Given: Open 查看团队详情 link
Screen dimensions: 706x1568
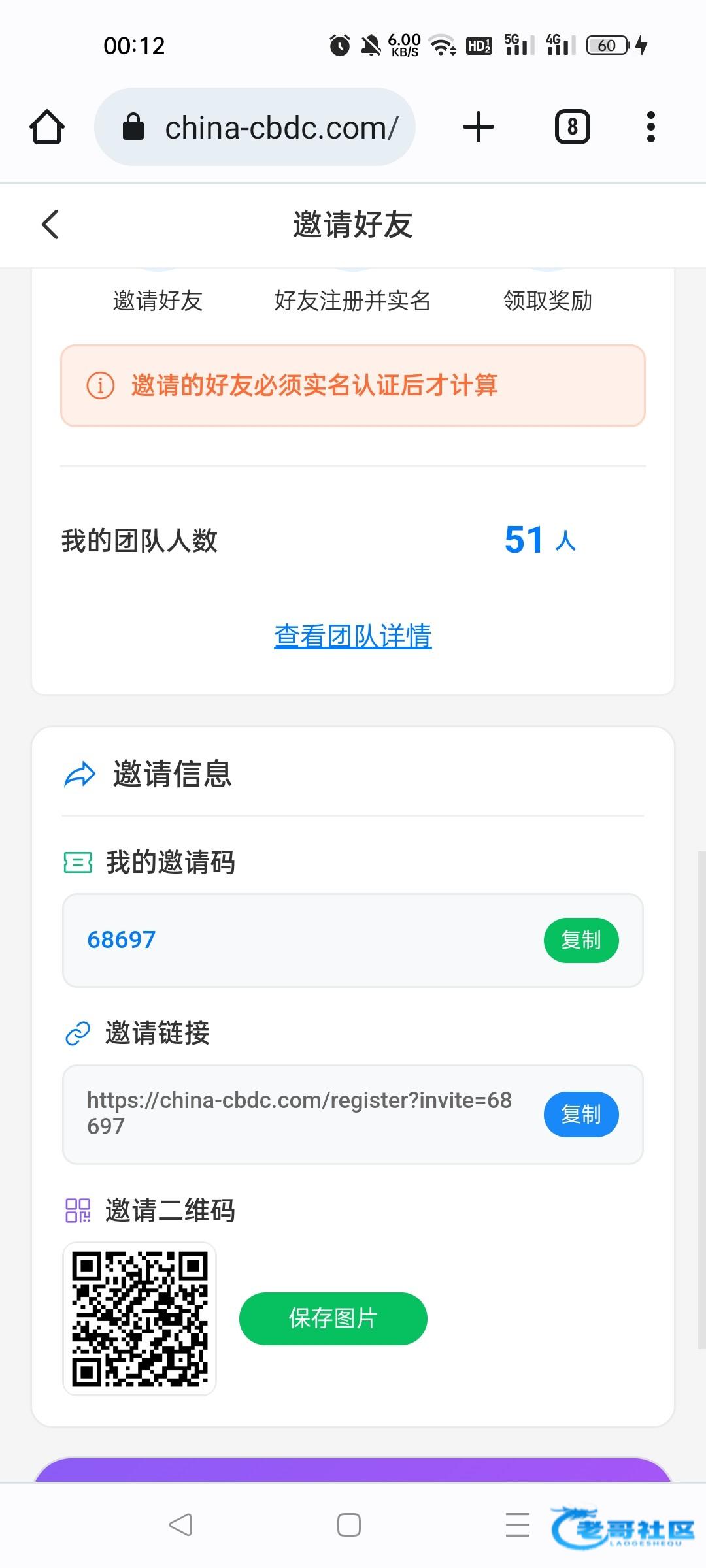Looking at the screenshot, I should [353, 636].
